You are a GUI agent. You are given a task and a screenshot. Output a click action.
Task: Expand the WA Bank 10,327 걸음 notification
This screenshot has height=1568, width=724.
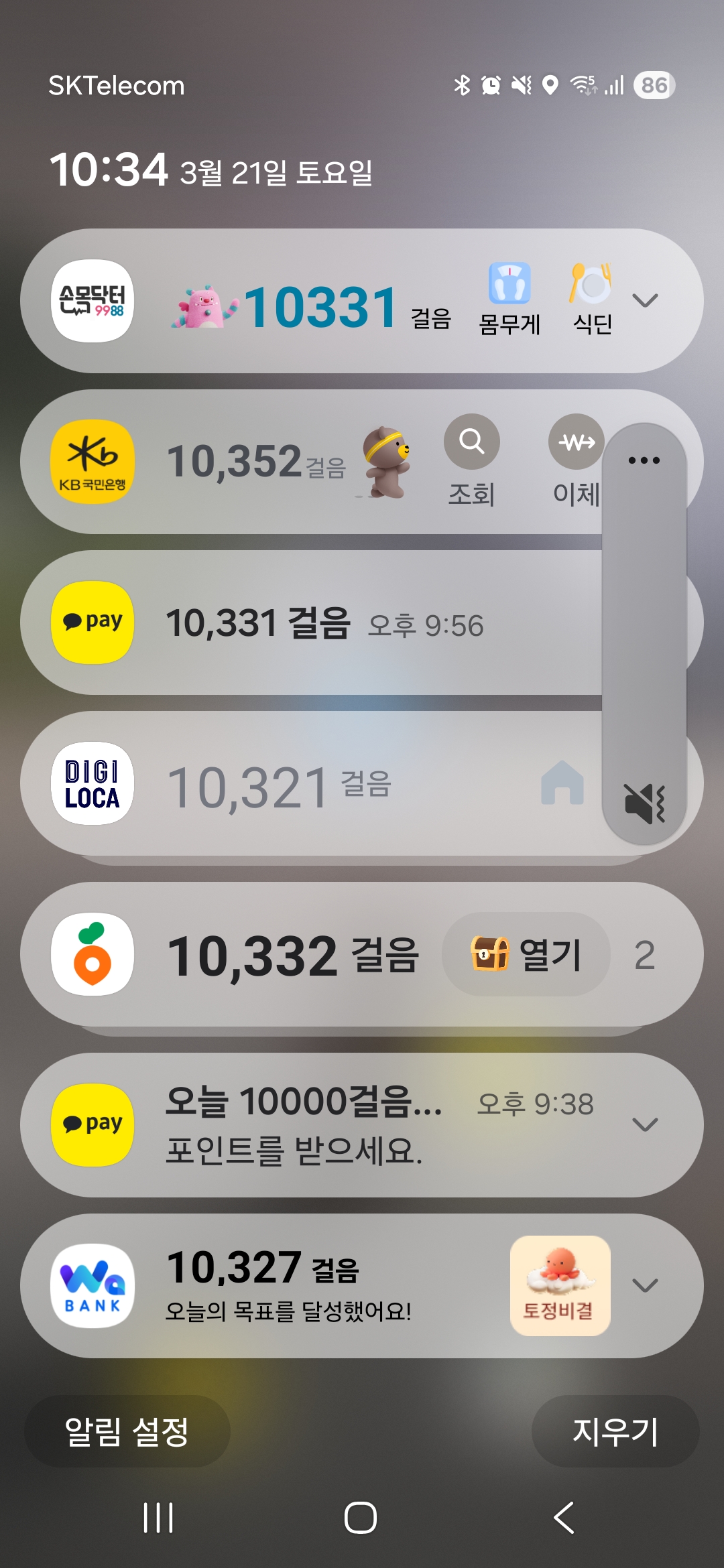coord(645,1285)
